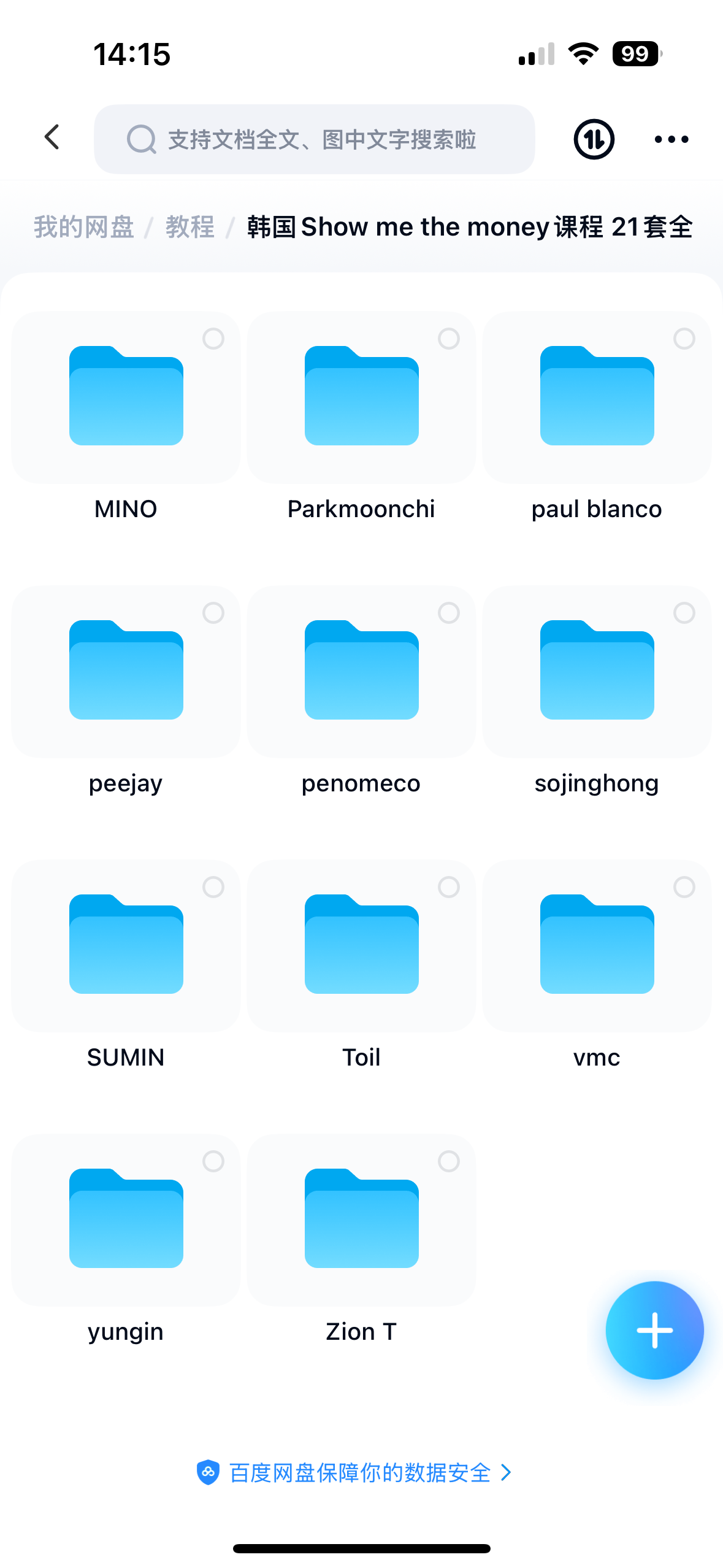Open 百度网盘保障你的数据安全 link
This screenshot has height=1568, width=723.
point(354,1472)
